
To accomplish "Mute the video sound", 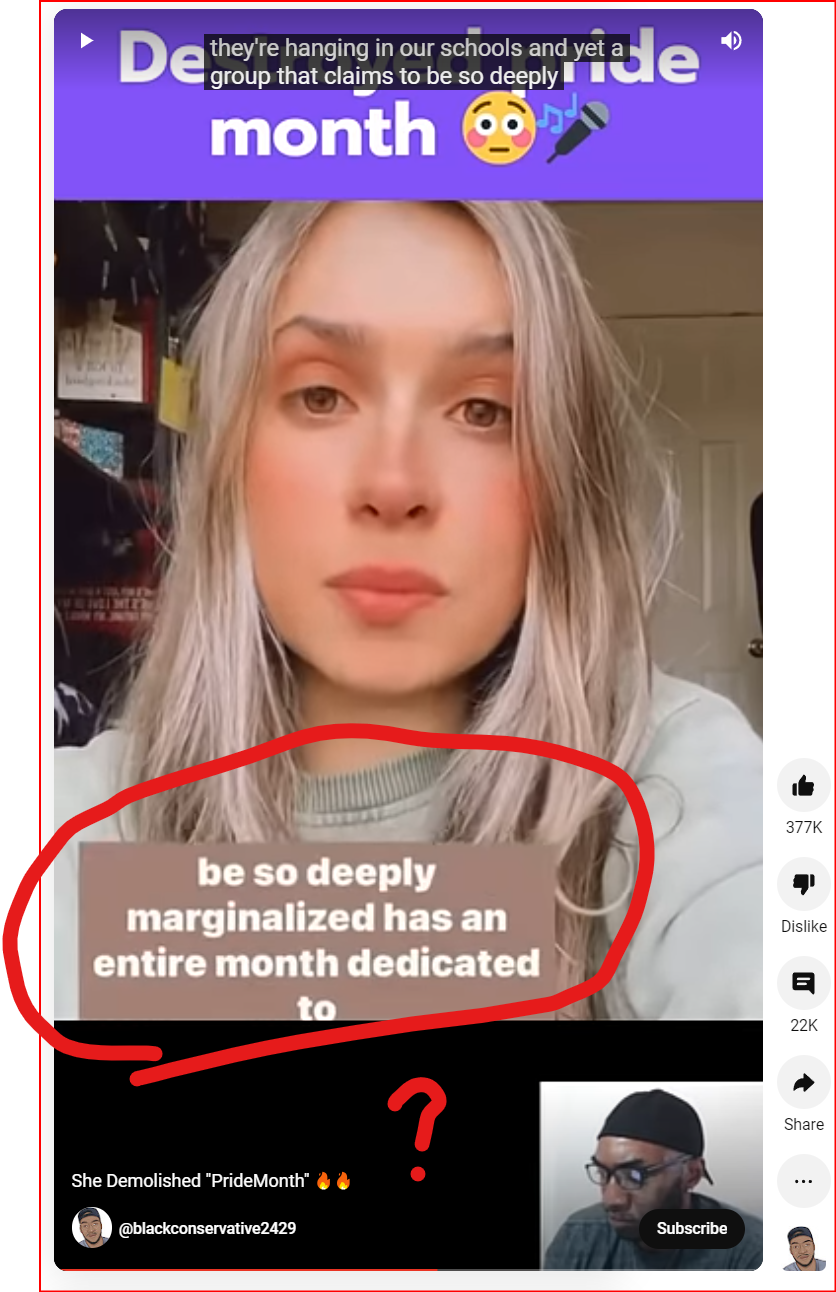I will point(731,40).
